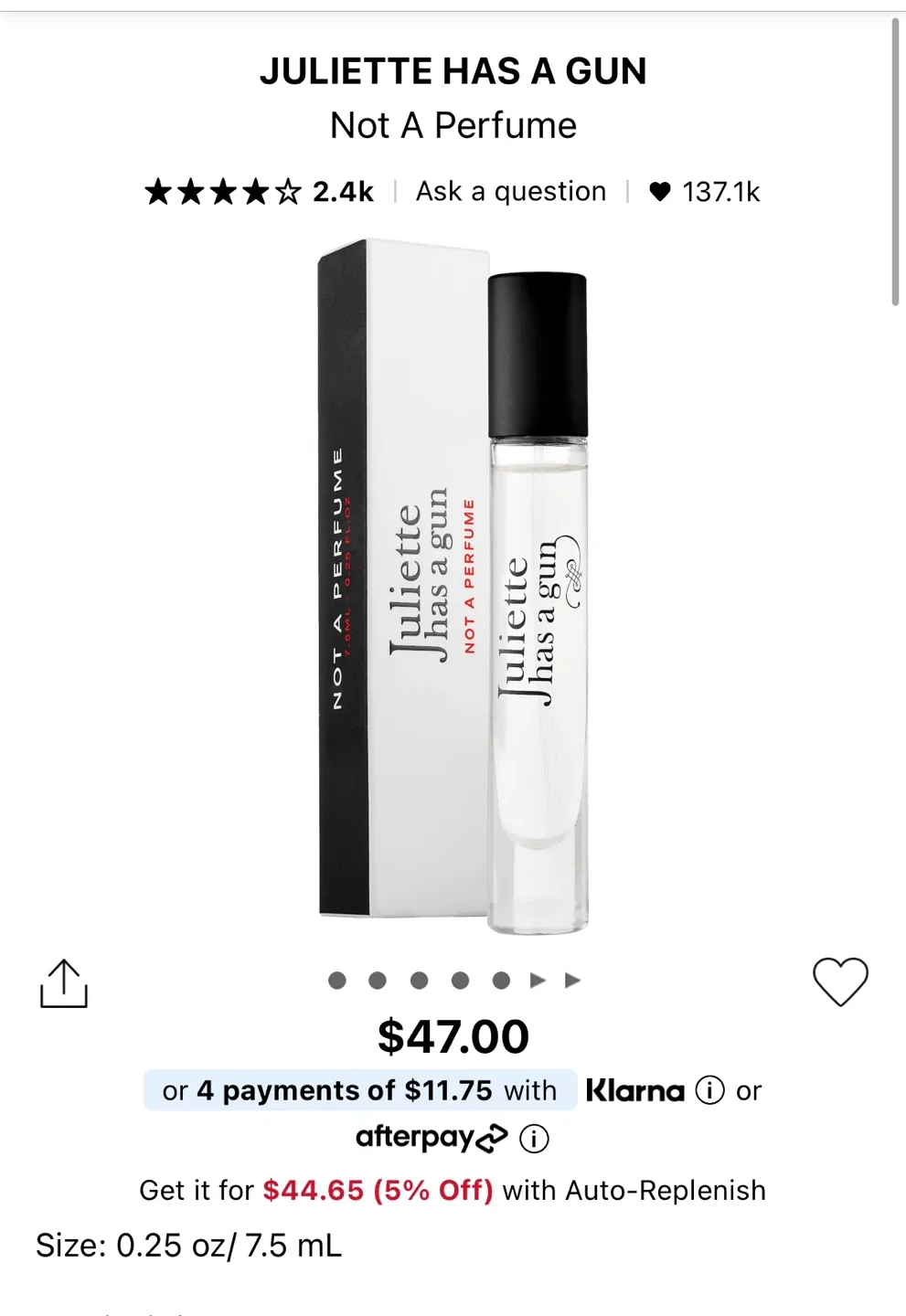Select the Not A Perfume product title
Image resolution: width=906 pixels, height=1316 pixels.
point(453,125)
